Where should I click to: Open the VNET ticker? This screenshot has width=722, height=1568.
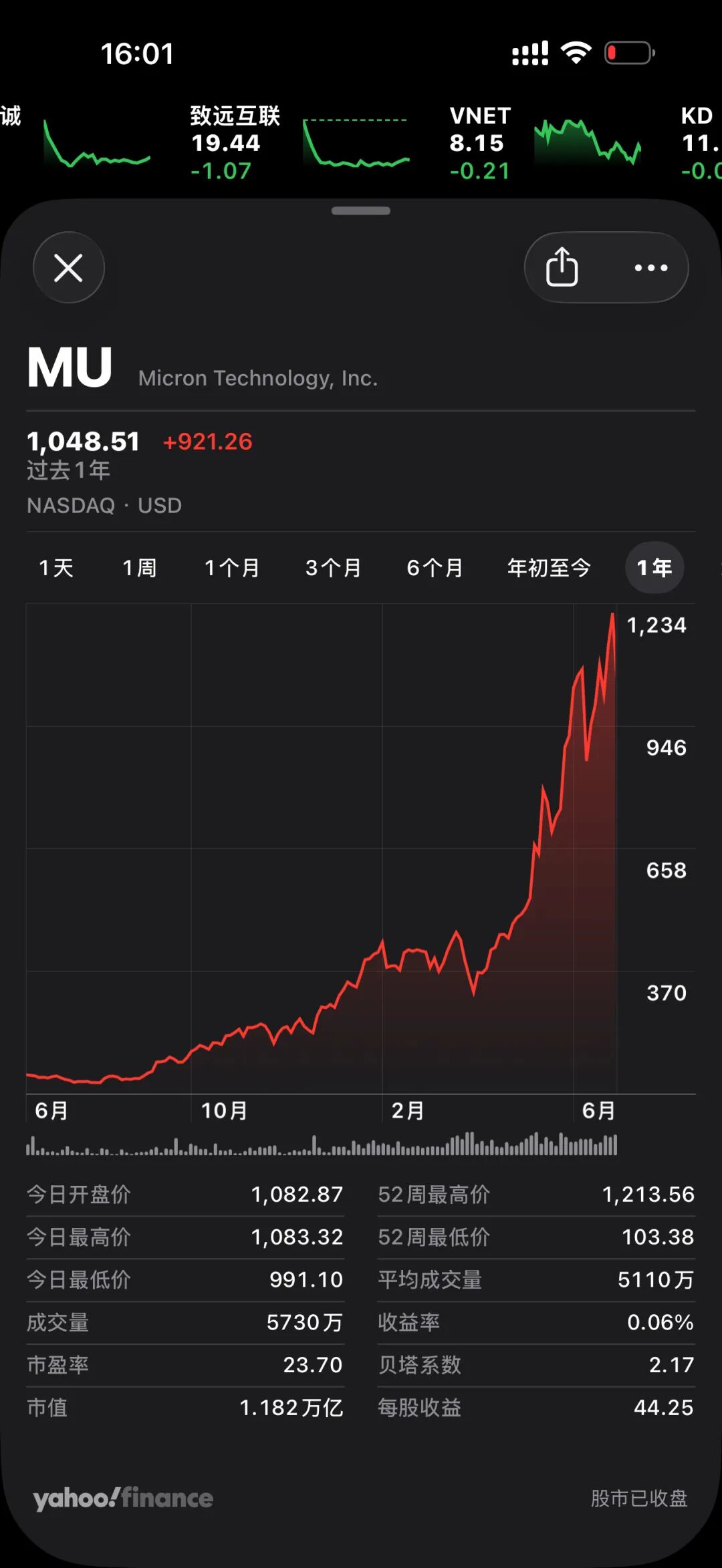[545, 143]
